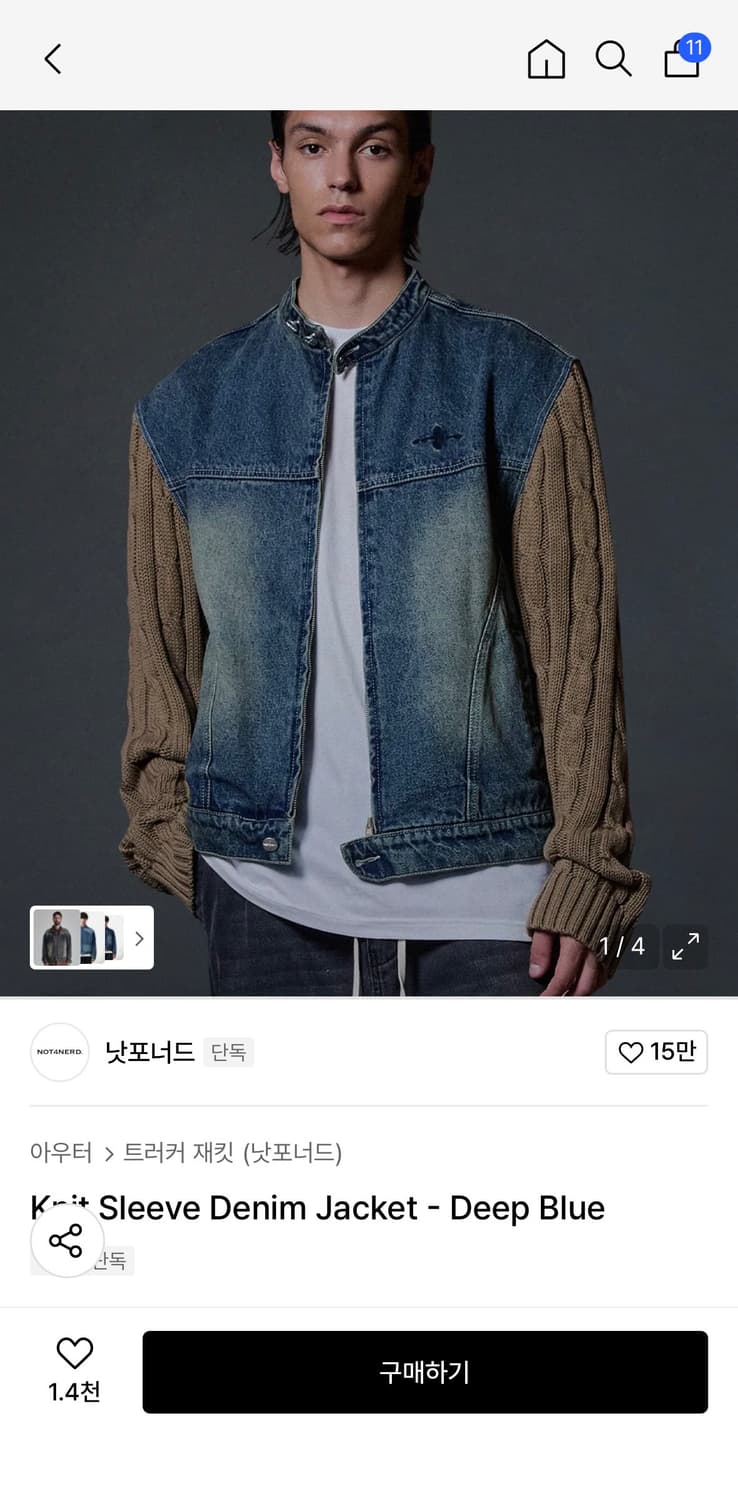Tap 구매하기 to purchase the jacket
Viewport: 738px width, 1500px height.
[426, 1372]
